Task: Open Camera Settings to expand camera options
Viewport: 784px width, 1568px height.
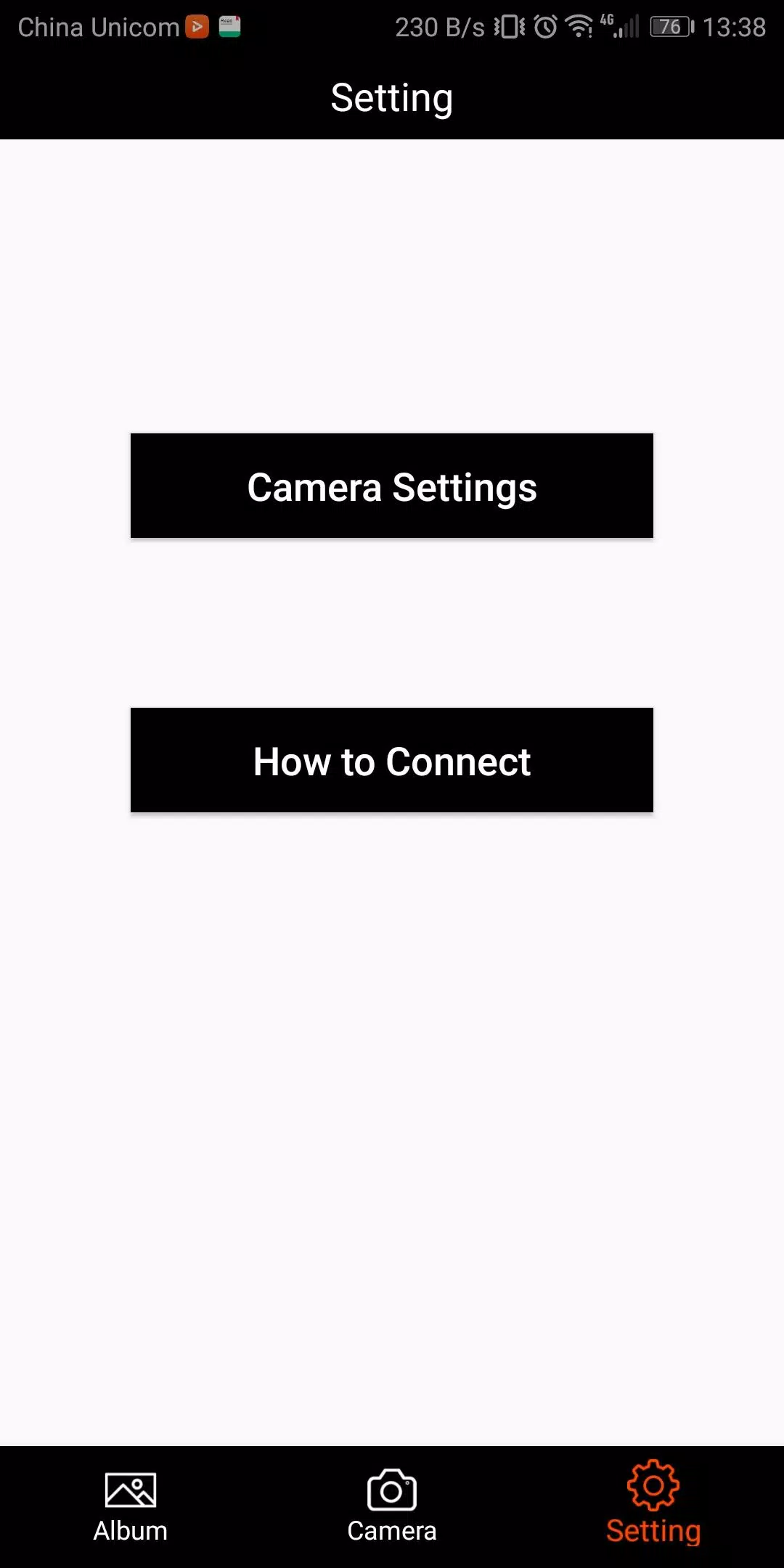Action: coord(391,486)
